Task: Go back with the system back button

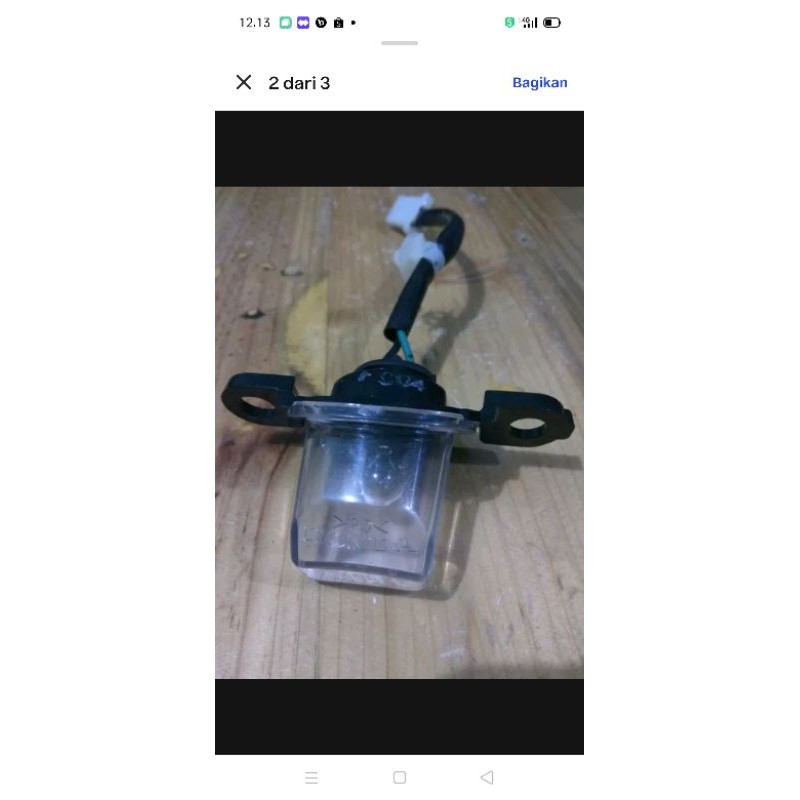Action: click(487, 777)
